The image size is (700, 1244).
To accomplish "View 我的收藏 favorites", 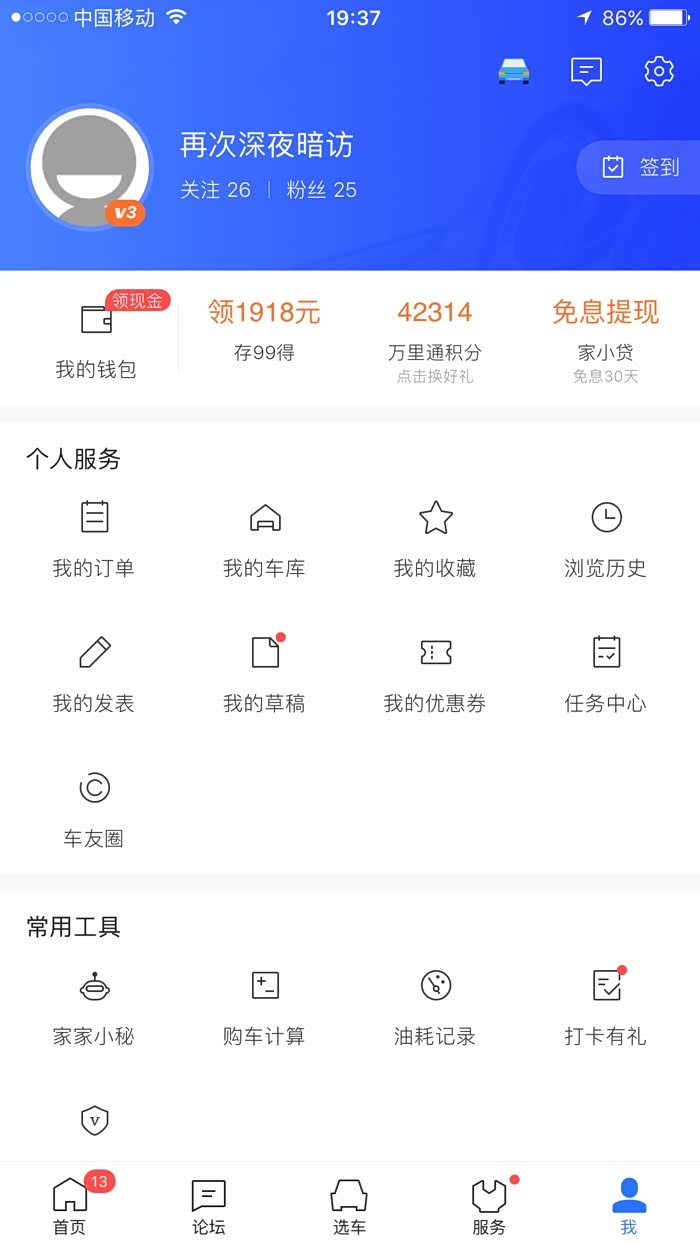I will [x=435, y=538].
